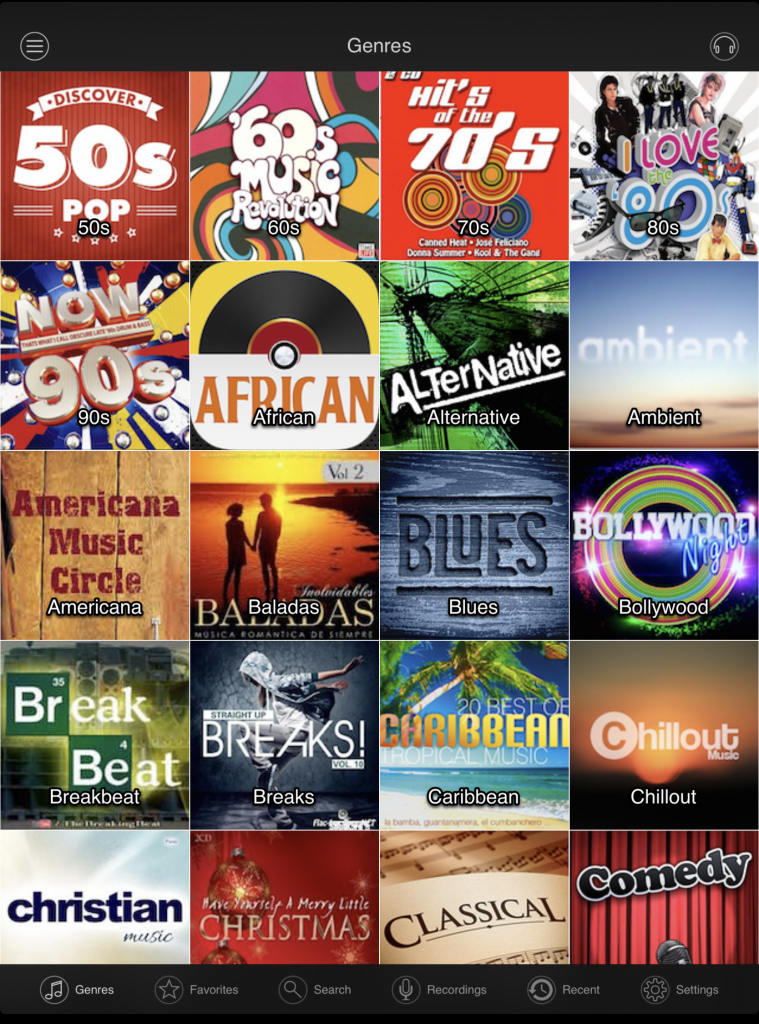The image size is (759, 1024).
Task: Switch to the Search tab
Action: point(316,989)
